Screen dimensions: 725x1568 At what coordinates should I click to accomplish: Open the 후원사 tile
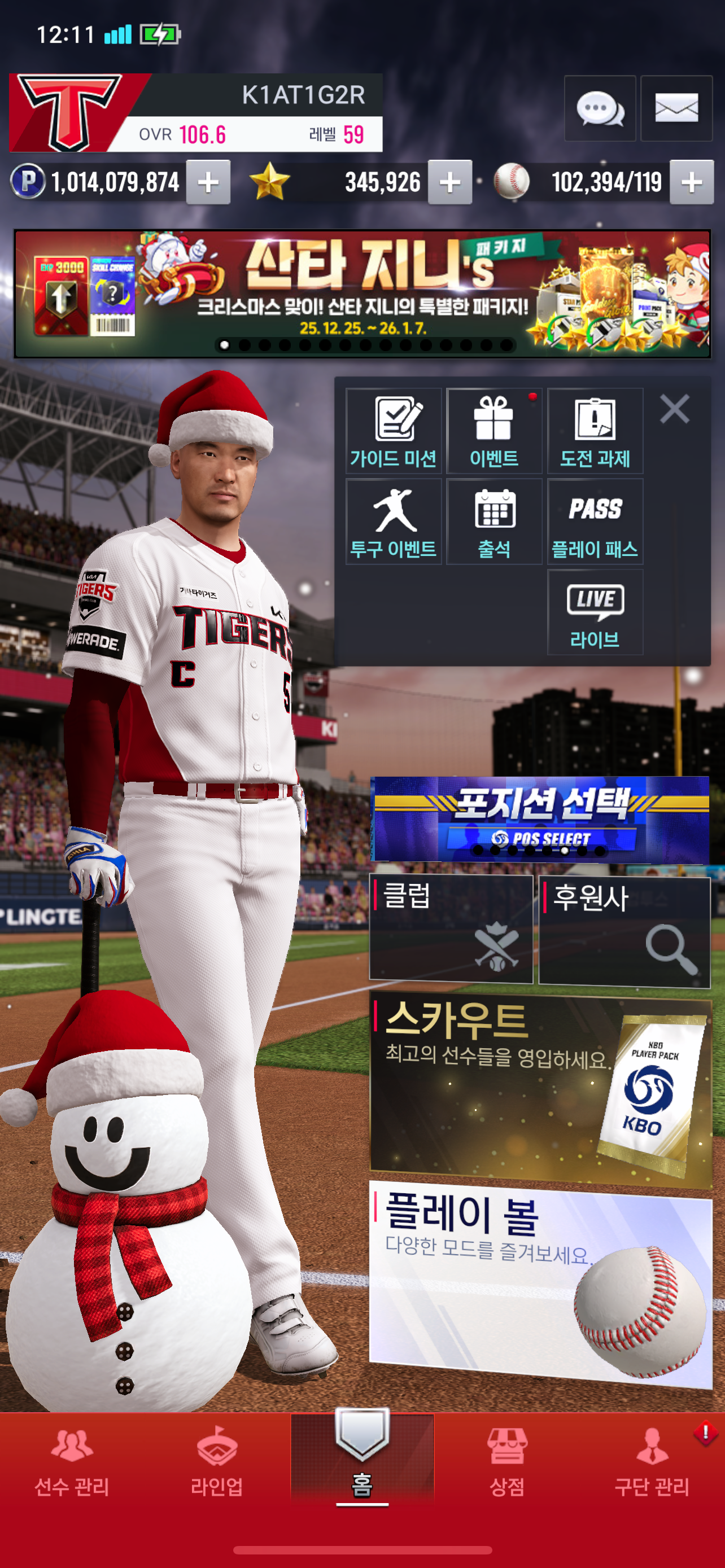[624, 930]
